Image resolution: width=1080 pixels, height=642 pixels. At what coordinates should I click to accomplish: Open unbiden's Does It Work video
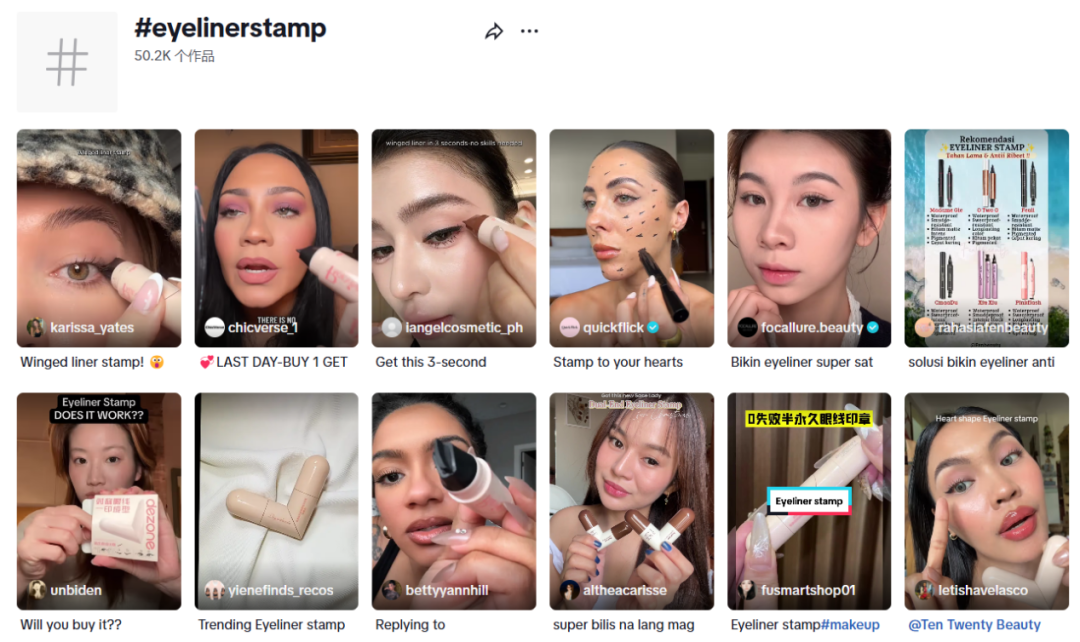99,500
